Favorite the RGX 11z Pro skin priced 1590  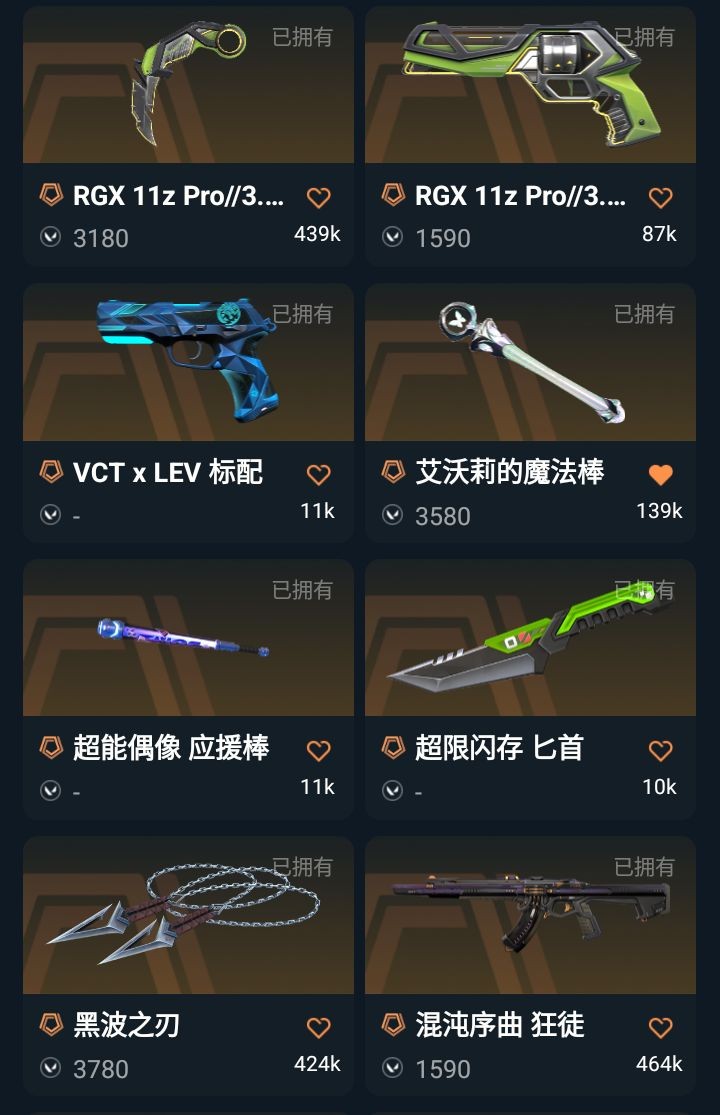660,198
